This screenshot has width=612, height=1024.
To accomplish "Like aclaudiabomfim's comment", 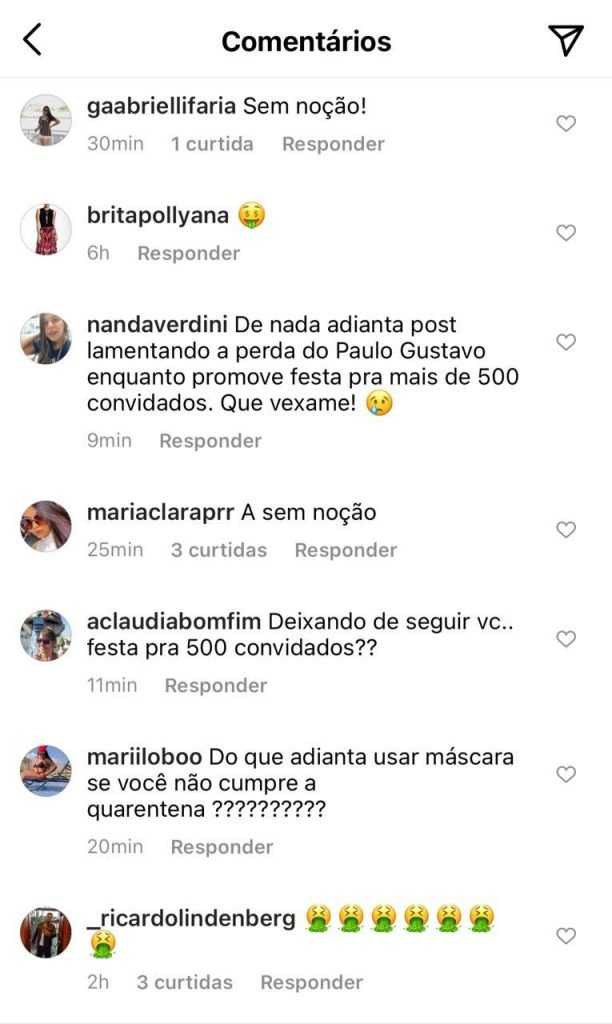I will coord(566,639).
